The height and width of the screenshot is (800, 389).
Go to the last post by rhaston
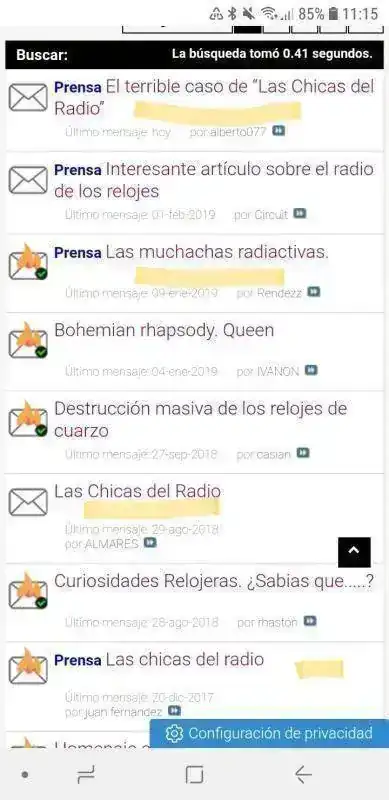coord(310,621)
